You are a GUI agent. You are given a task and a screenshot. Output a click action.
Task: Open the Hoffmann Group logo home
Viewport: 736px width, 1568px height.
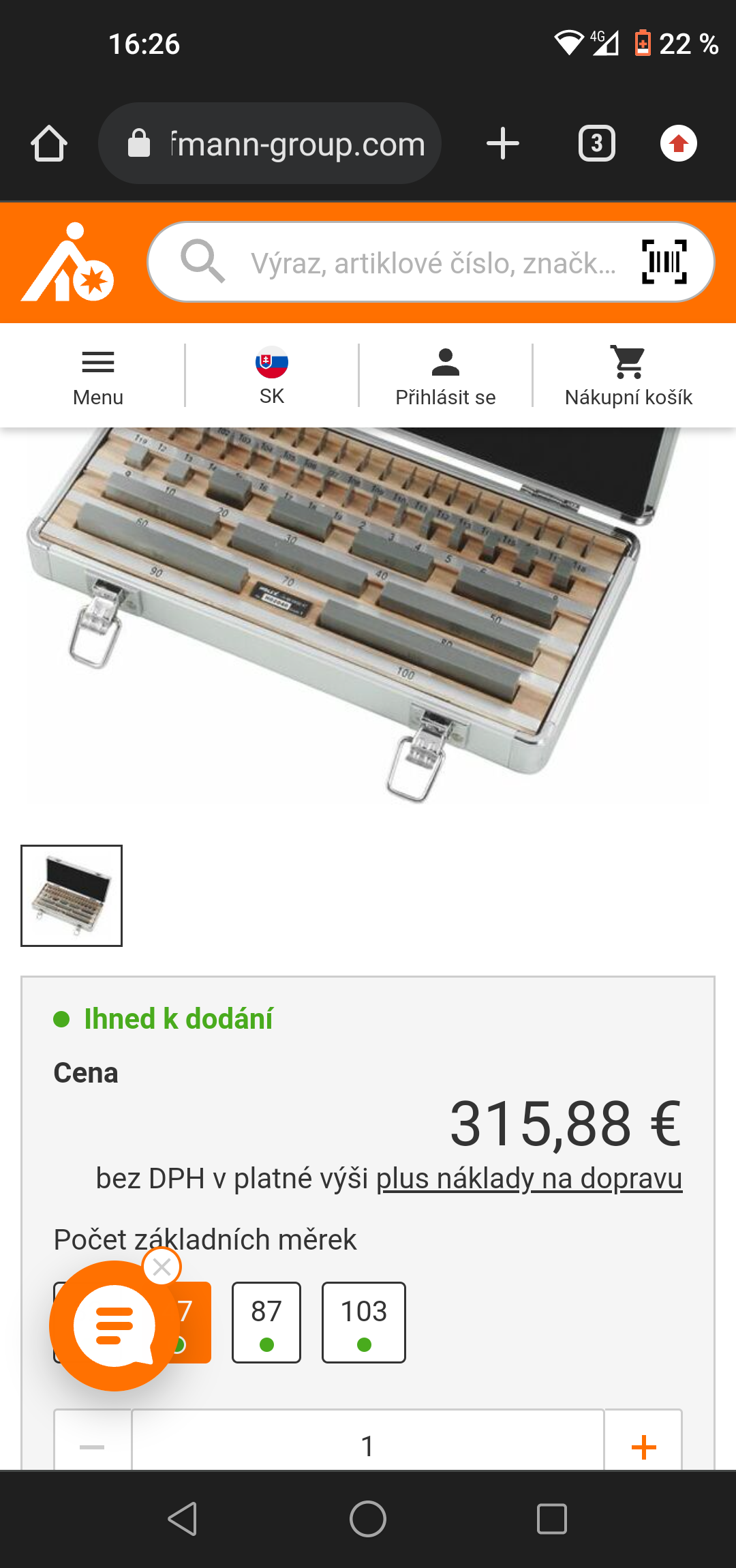click(68, 262)
